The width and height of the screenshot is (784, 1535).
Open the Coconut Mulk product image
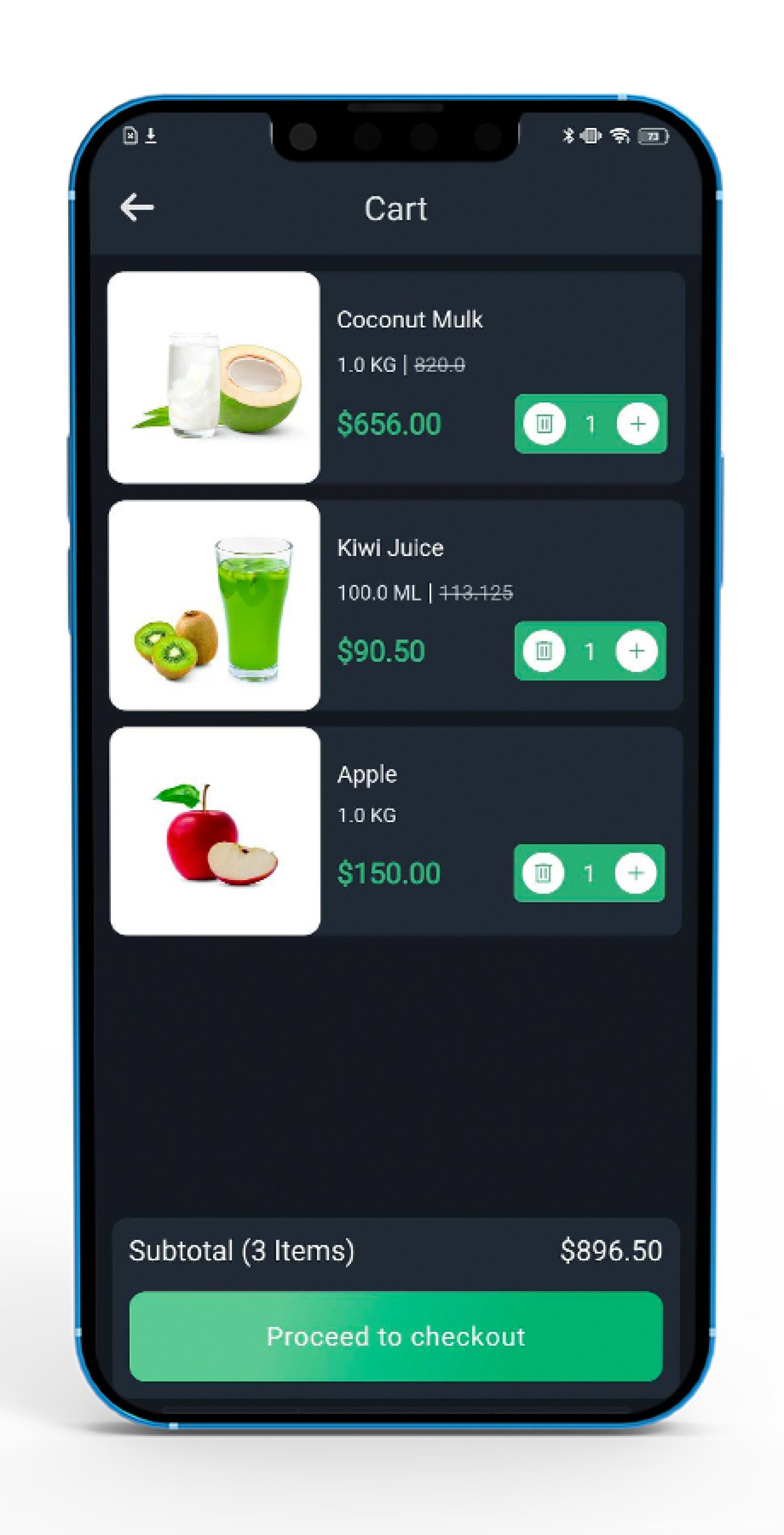pyautogui.click(x=214, y=377)
